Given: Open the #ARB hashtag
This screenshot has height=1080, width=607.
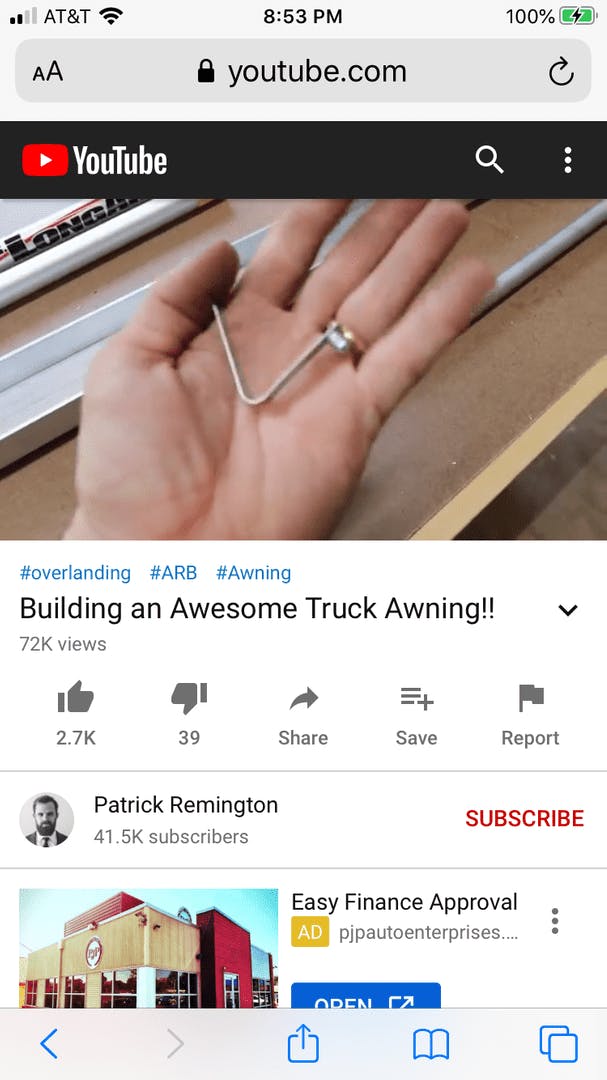Looking at the screenshot, I should click(173, 573).
